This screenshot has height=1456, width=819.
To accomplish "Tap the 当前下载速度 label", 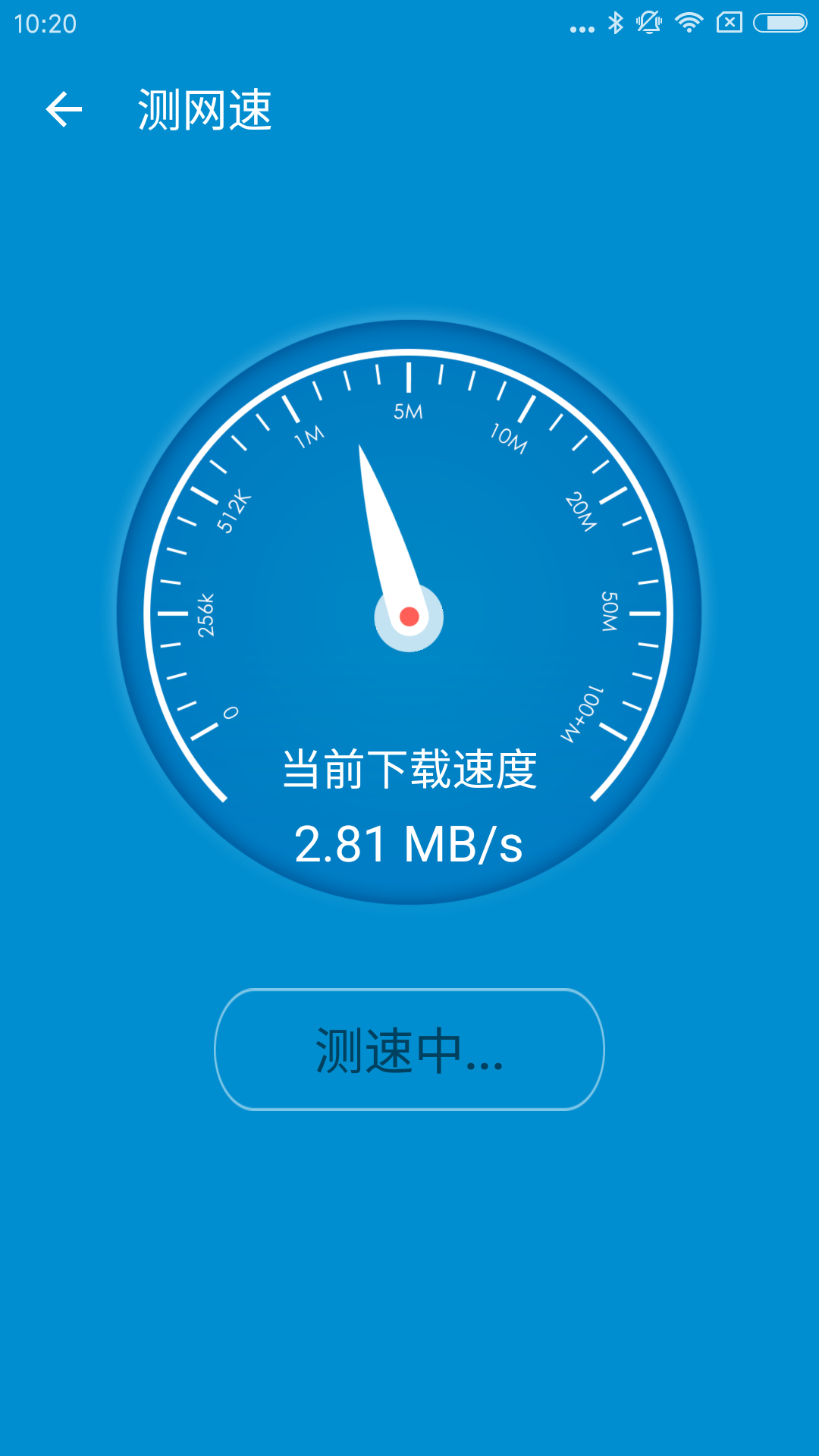I will 409,768.
